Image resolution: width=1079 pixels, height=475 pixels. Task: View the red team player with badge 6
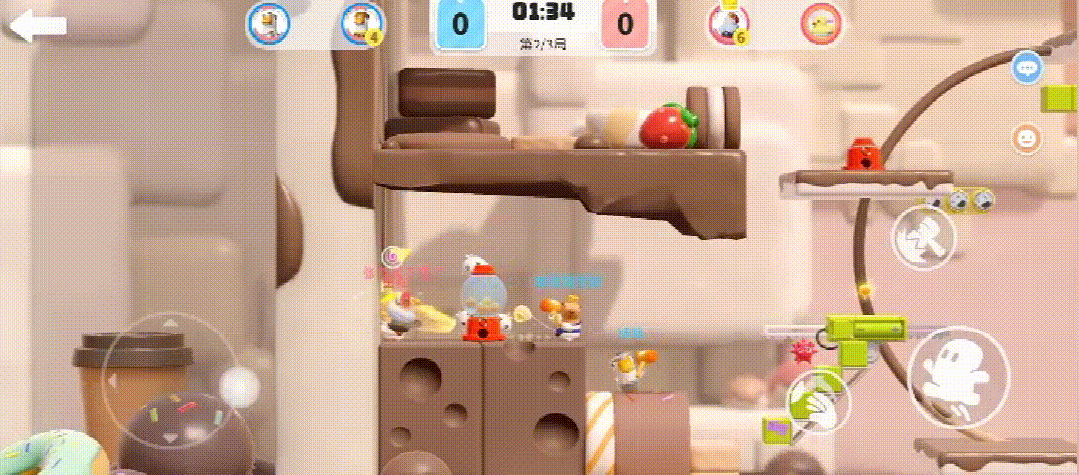(729, 23)
